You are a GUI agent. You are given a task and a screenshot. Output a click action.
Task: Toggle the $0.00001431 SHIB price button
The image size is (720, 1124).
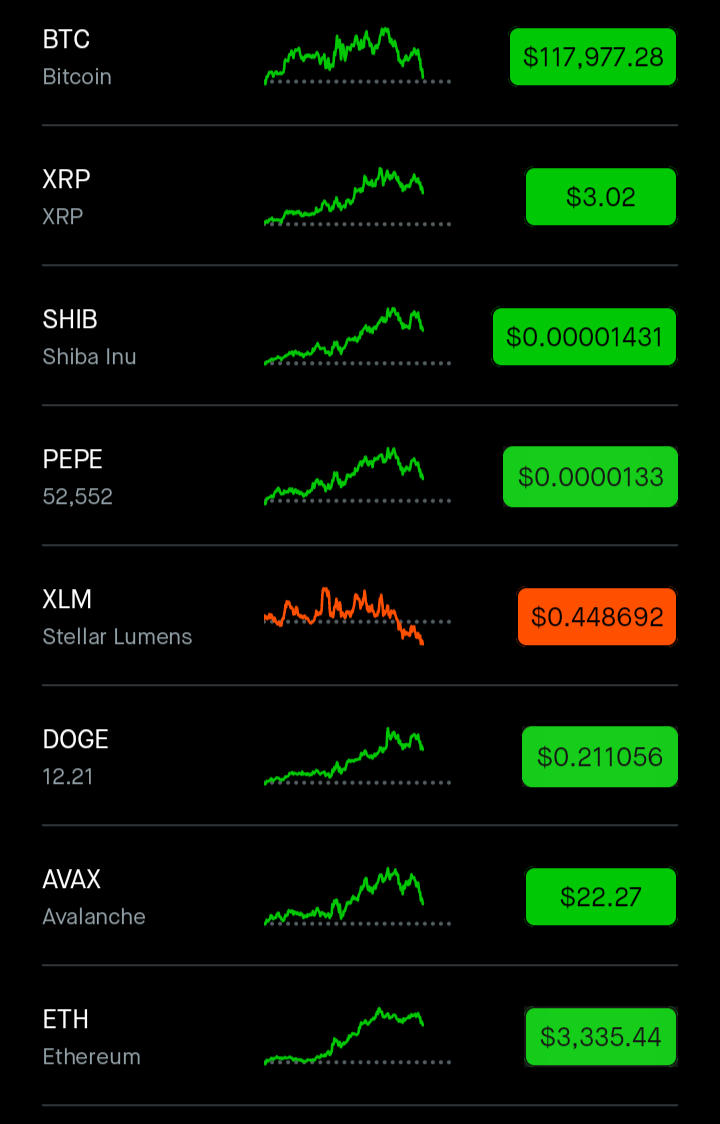(584, 337)
